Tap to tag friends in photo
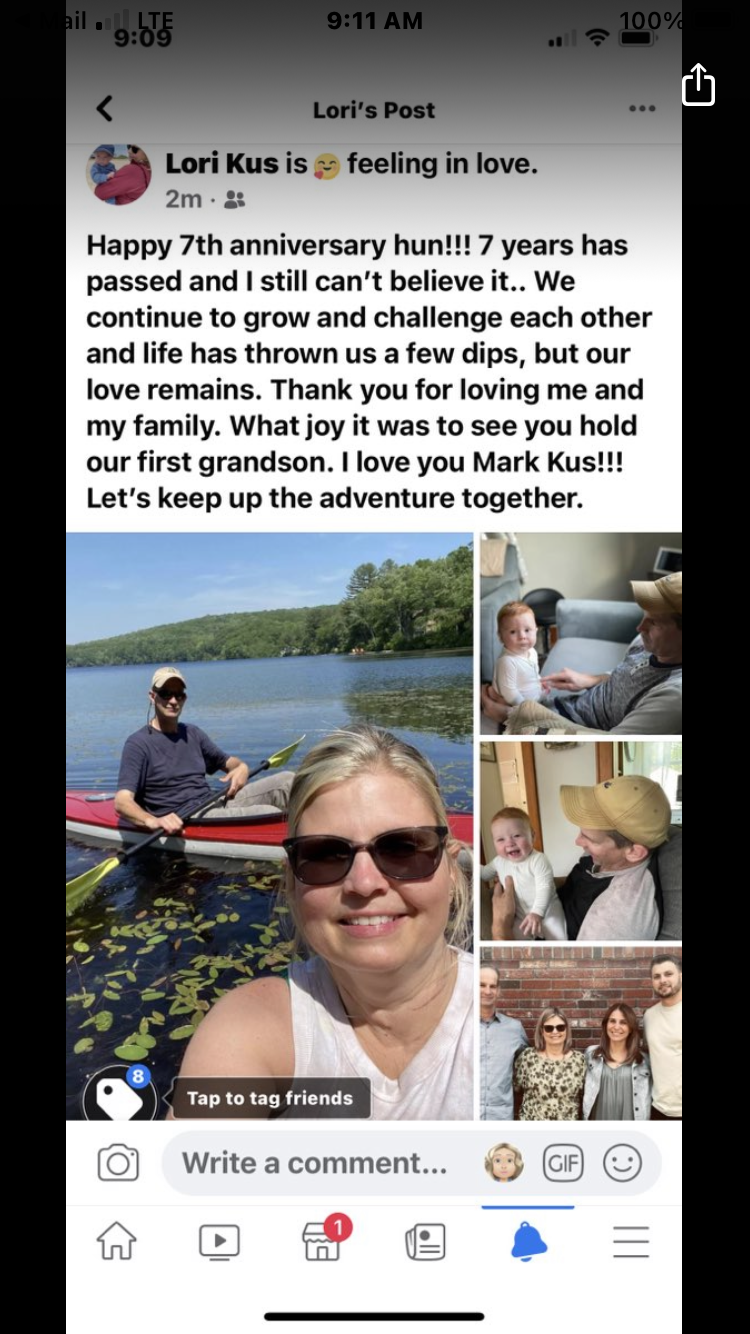Screen dimensions: 750x1334 (x=270, y=1098)
